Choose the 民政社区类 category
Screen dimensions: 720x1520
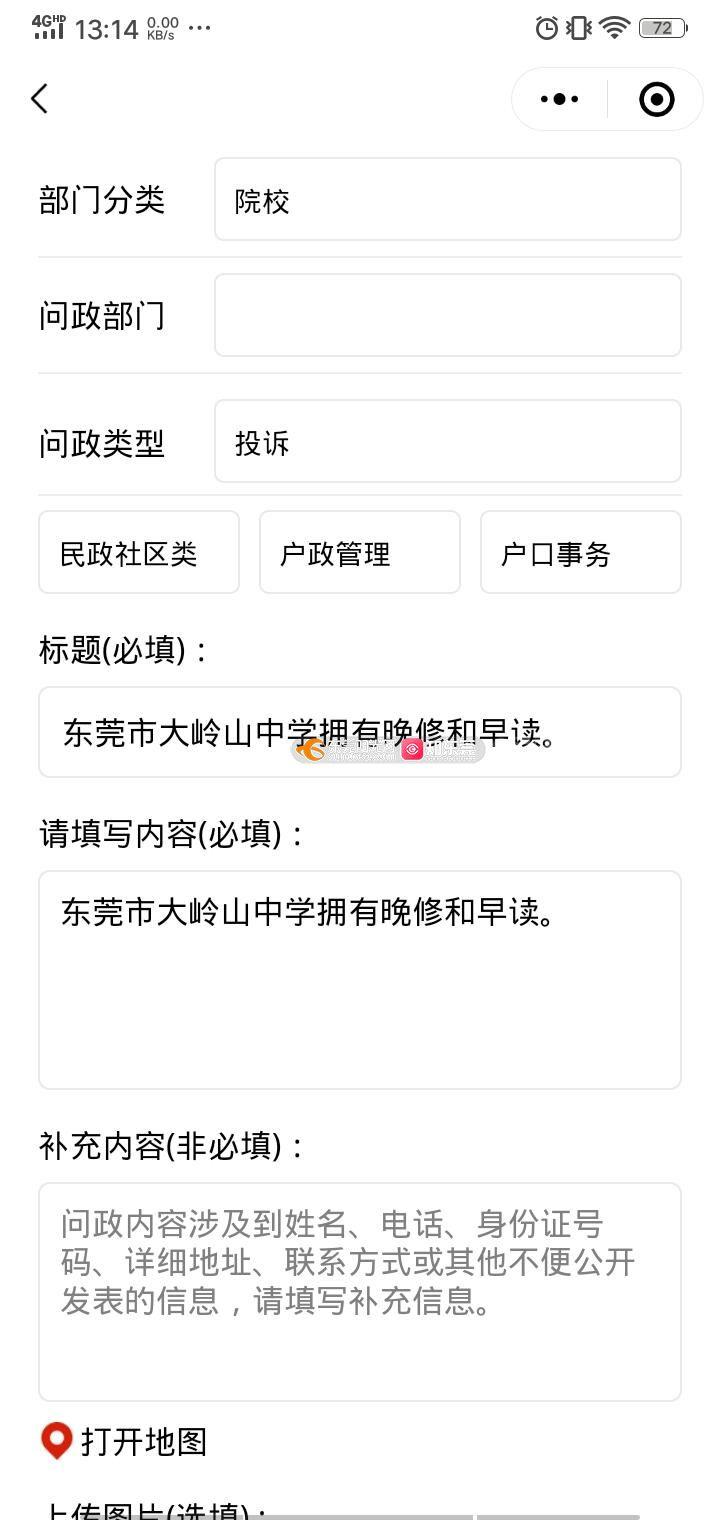[139, 552]
